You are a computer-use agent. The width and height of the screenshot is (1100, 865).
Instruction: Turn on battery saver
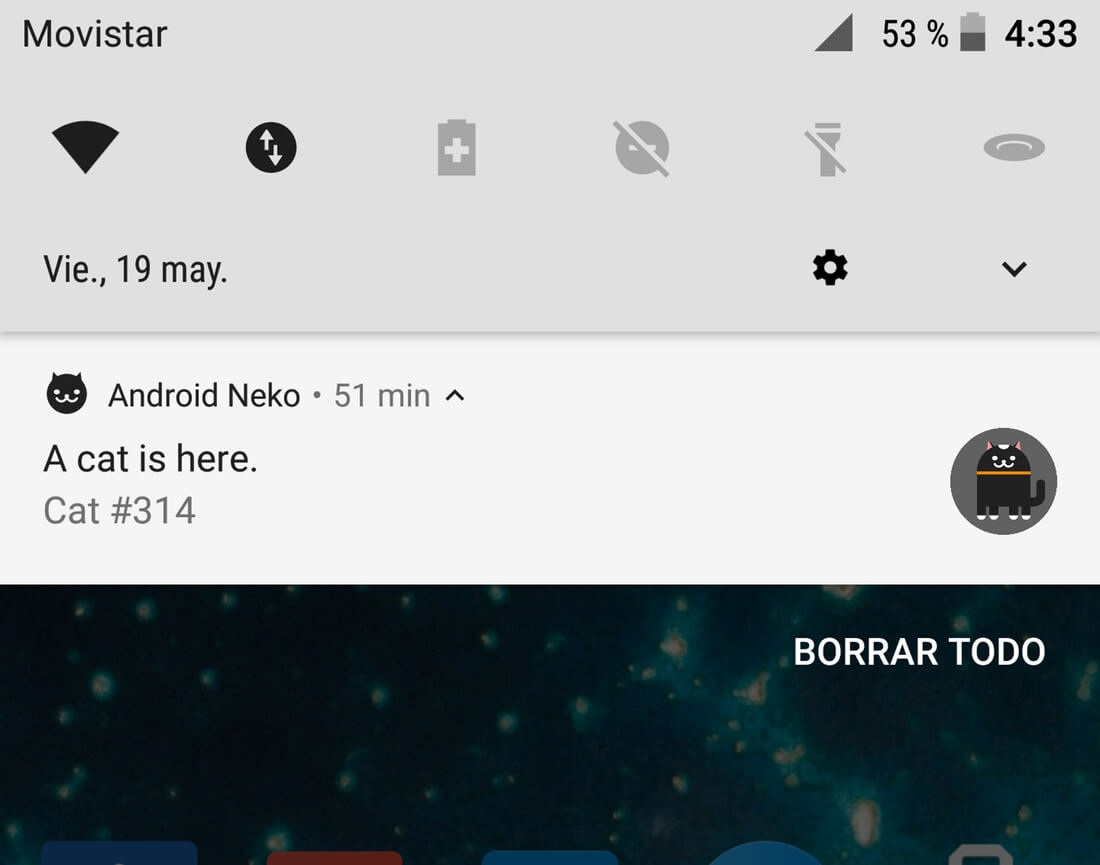pos(457,148)
